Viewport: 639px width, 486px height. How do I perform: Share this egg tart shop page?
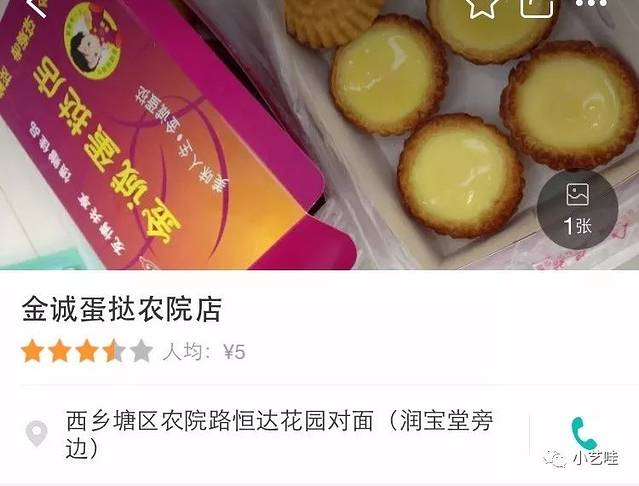(x=537, y=6)
